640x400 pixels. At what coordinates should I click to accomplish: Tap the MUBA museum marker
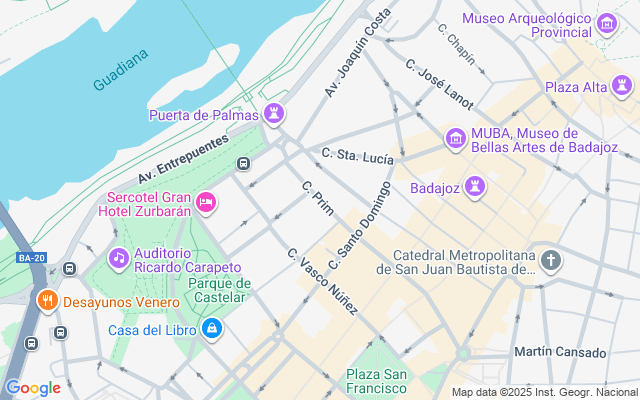456,138
